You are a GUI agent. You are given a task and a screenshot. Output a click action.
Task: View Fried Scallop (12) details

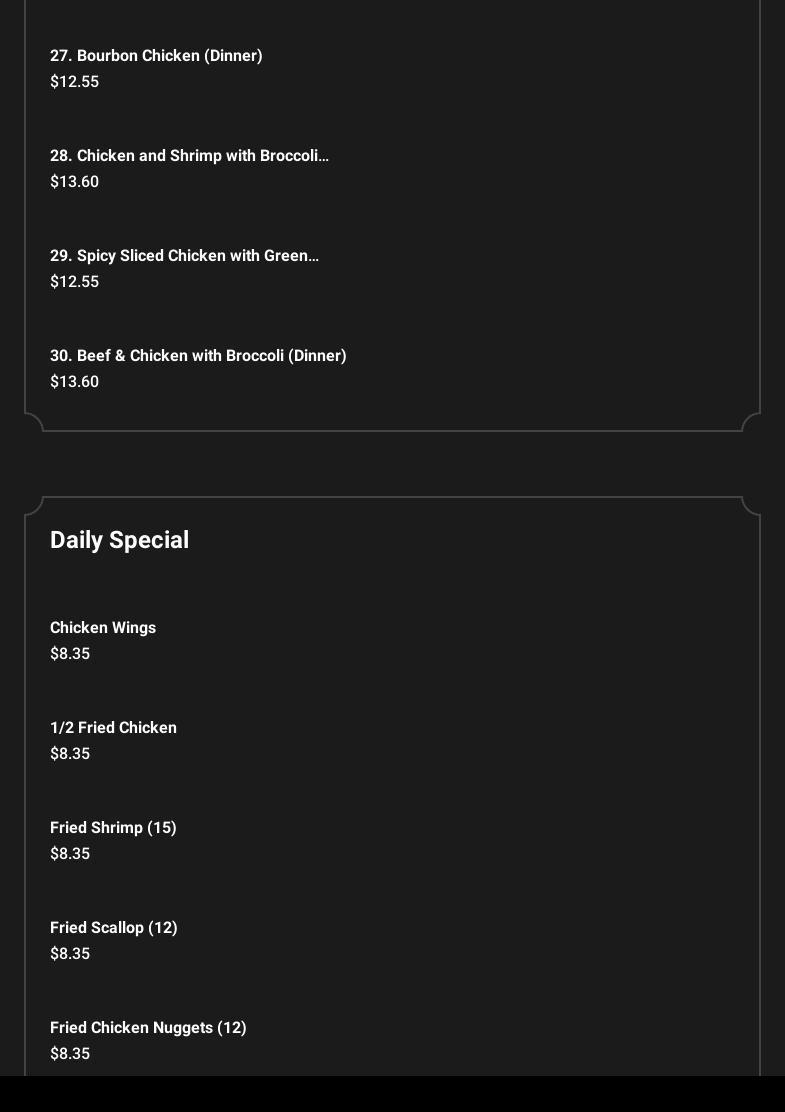pyautogui.click(x=114, y=928)
